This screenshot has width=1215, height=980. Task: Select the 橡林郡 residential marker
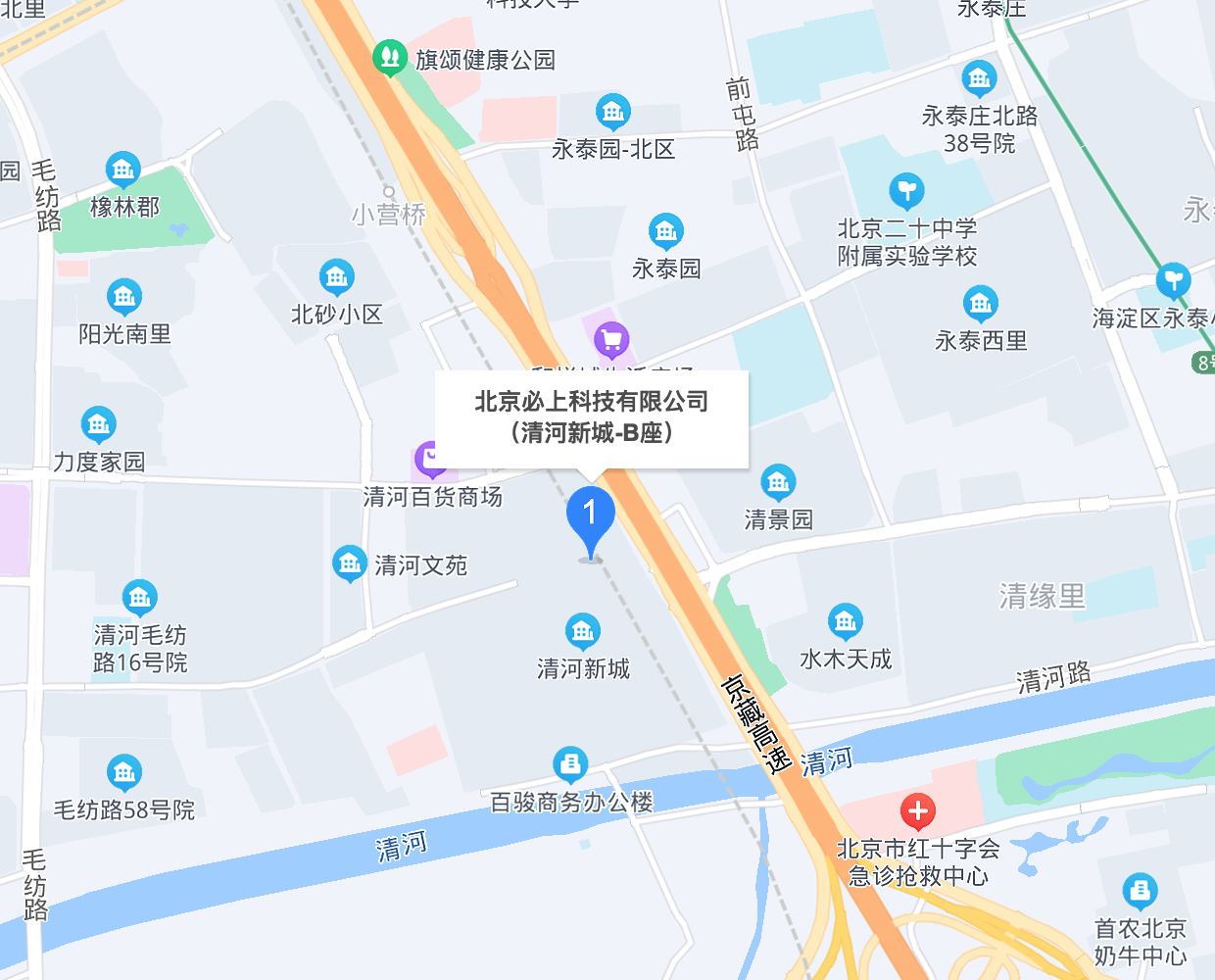click(x=123, y=170)
